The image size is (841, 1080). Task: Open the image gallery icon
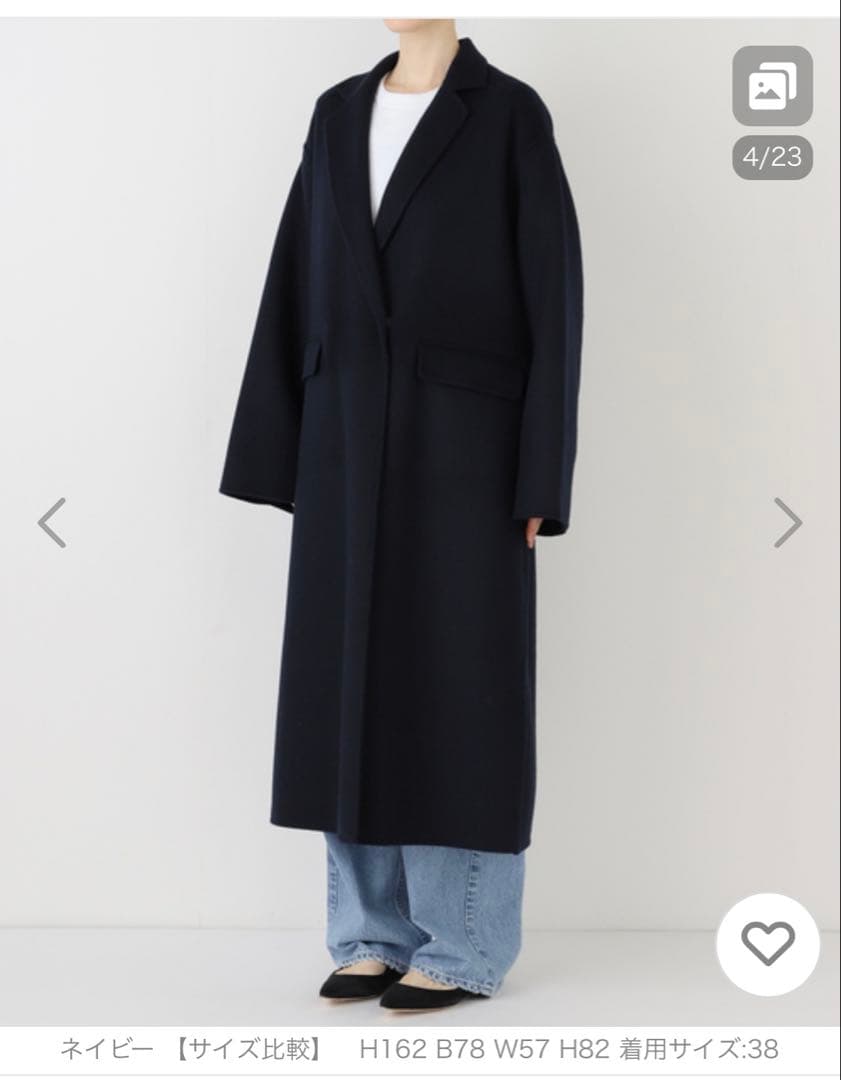click(772, 87)
